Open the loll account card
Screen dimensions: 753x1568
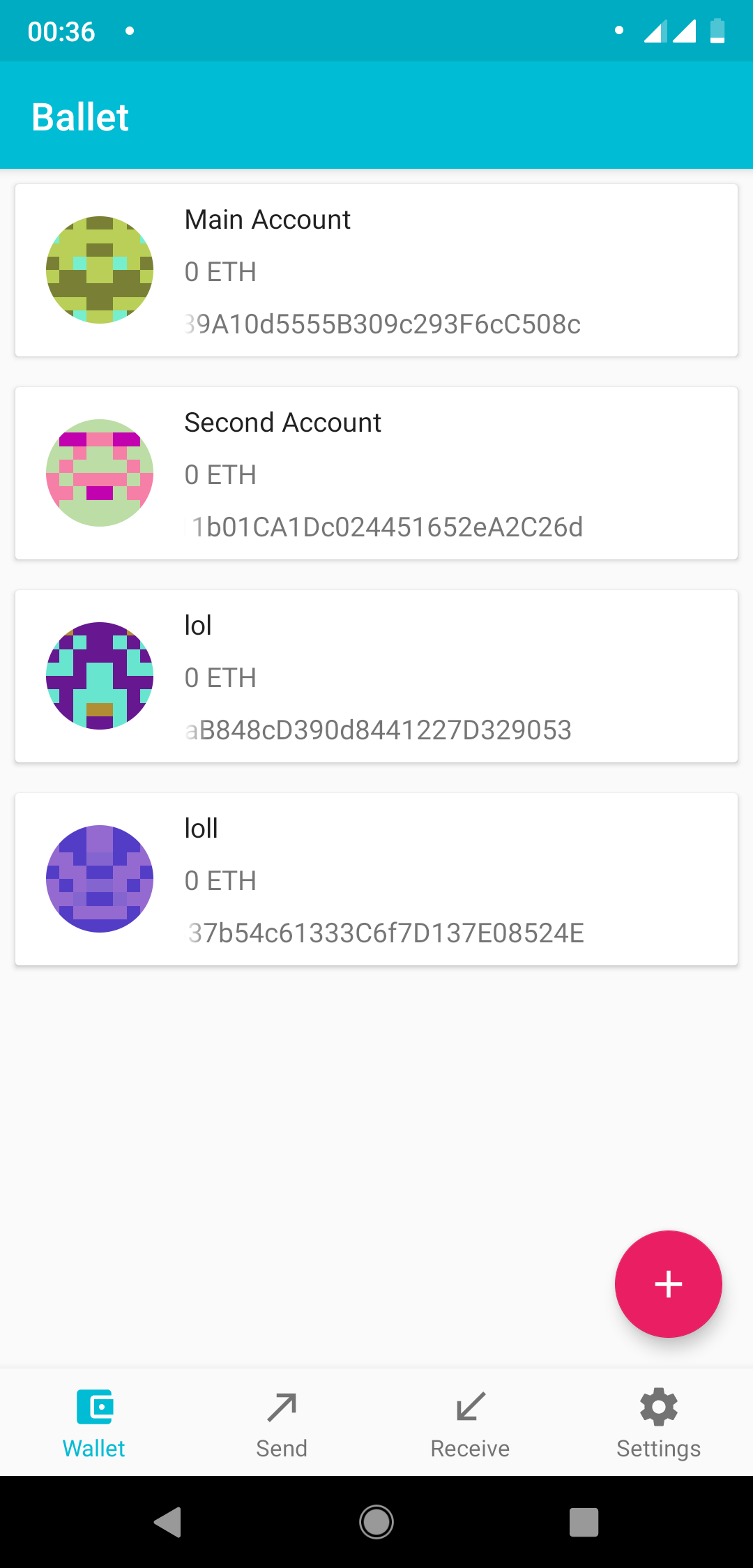[x=376, y=879]
